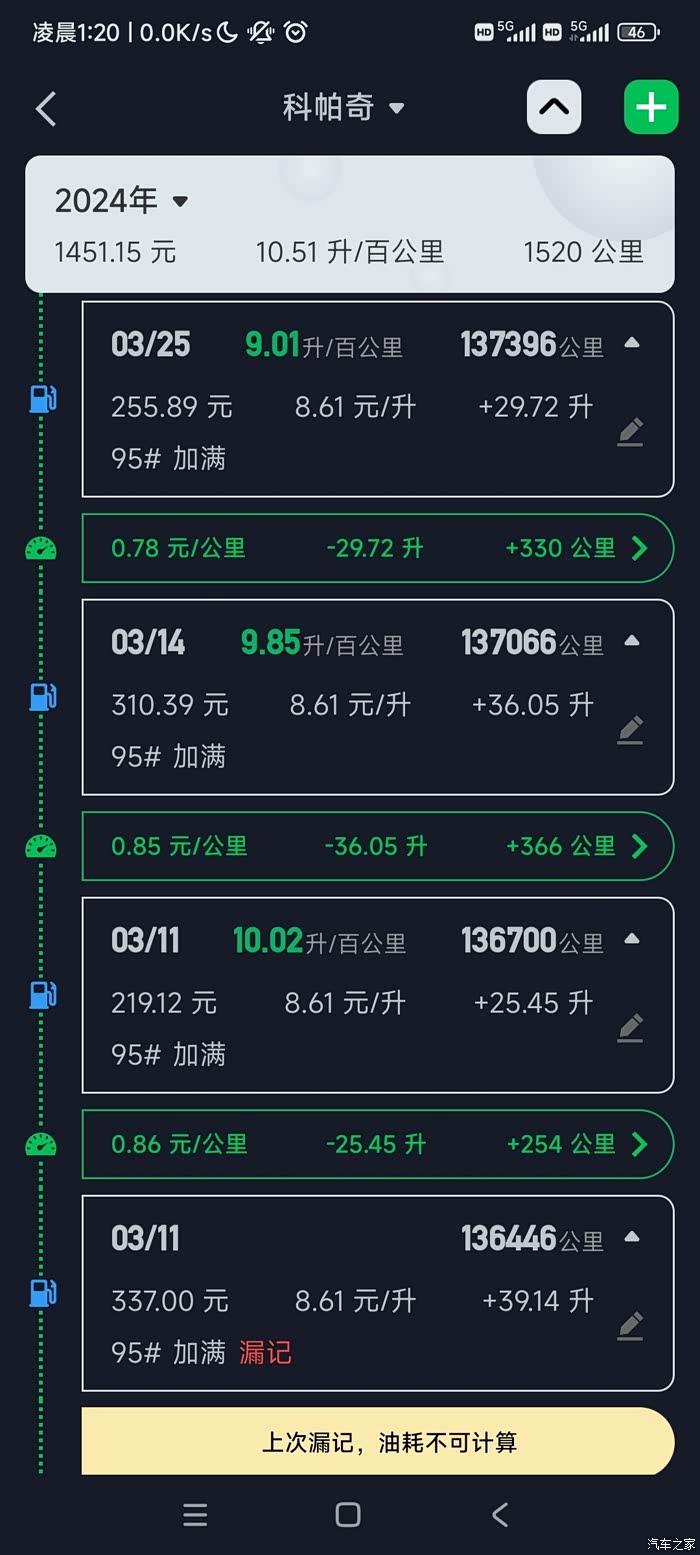Image resolution: width=700 pixels, height=1555 pixels.
Task: Open the 2024年 year selector
Action: 122,201
